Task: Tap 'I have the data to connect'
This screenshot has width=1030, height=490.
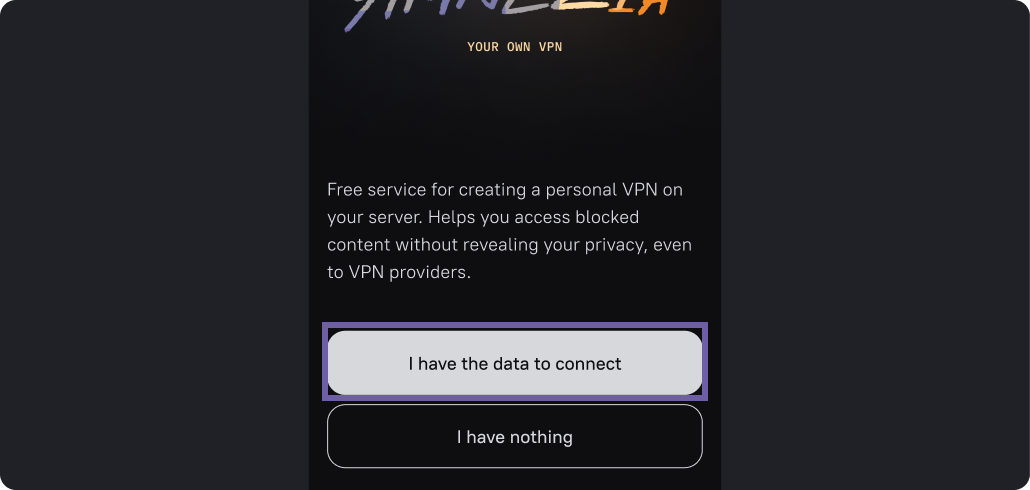Action: pos(514,363)
